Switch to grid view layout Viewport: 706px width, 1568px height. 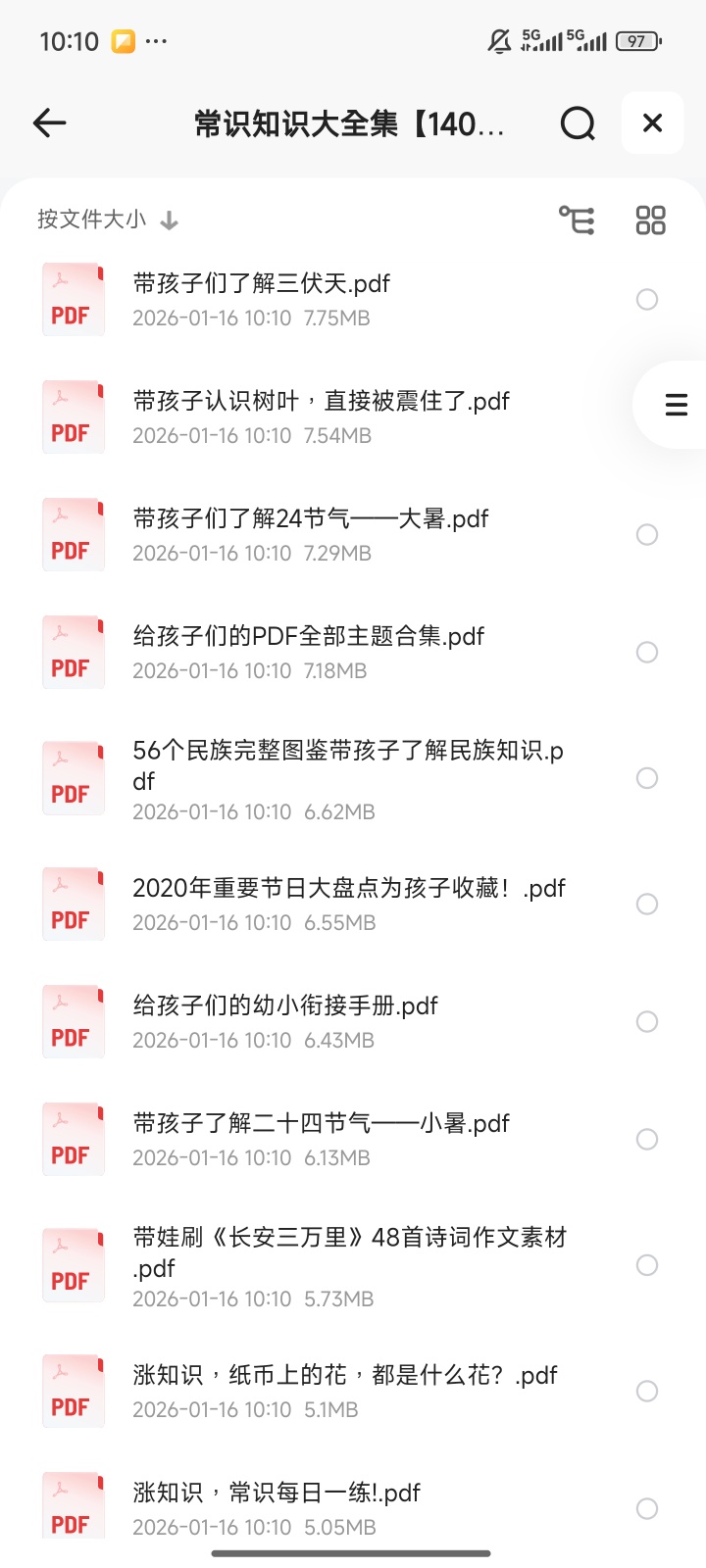click(x=650, y=220)
